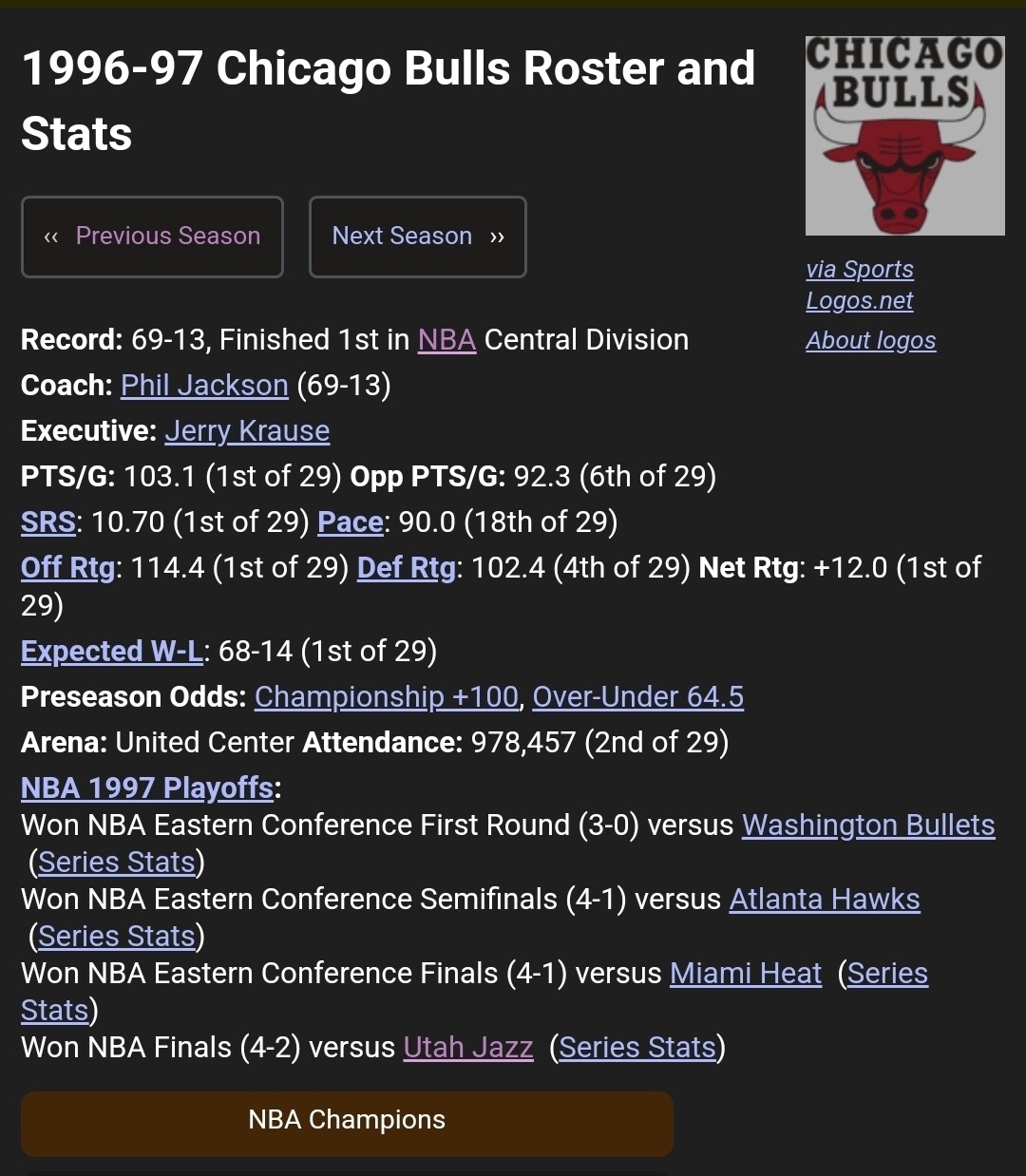Viewport: 1026px width, 1176px height.
Task: Open the Utah Jazz team page
Action: [x=468, y=1048]
